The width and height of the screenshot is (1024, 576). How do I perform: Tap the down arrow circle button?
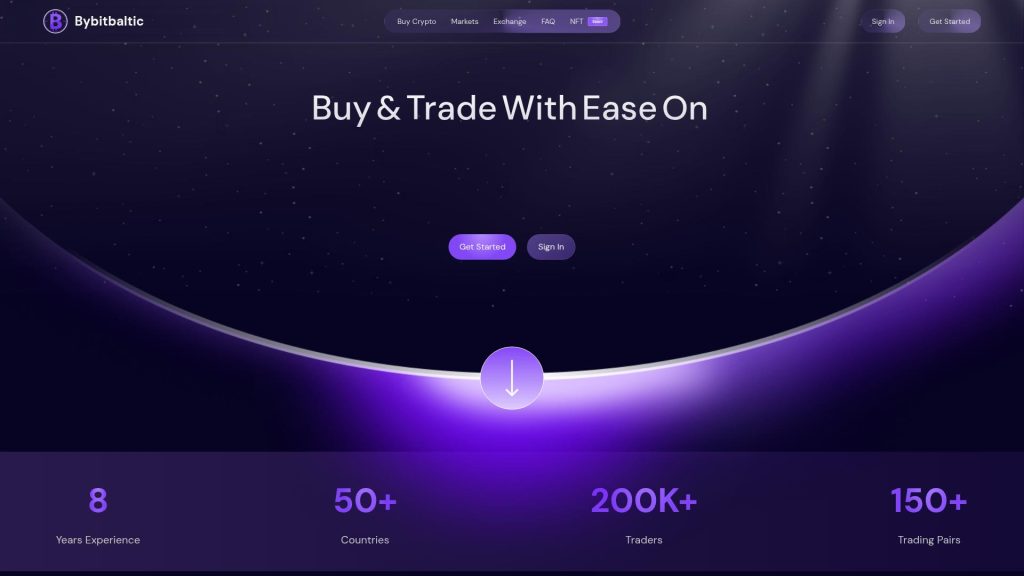click(x=512, y=378)
